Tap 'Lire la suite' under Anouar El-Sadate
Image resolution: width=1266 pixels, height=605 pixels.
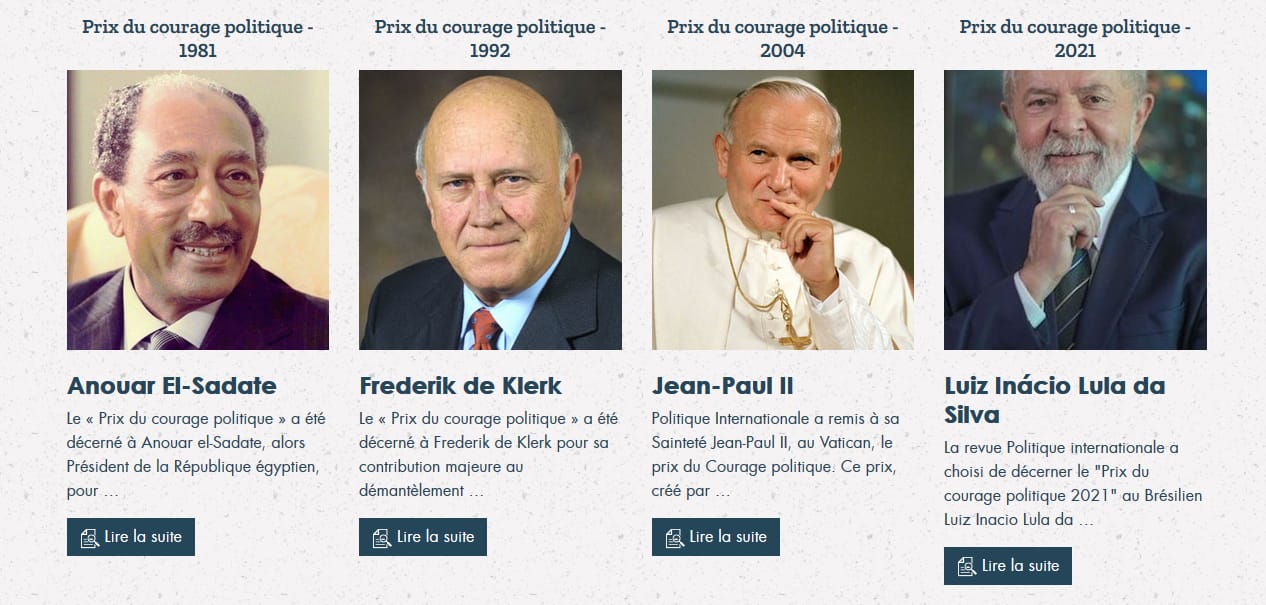(131, 537)
